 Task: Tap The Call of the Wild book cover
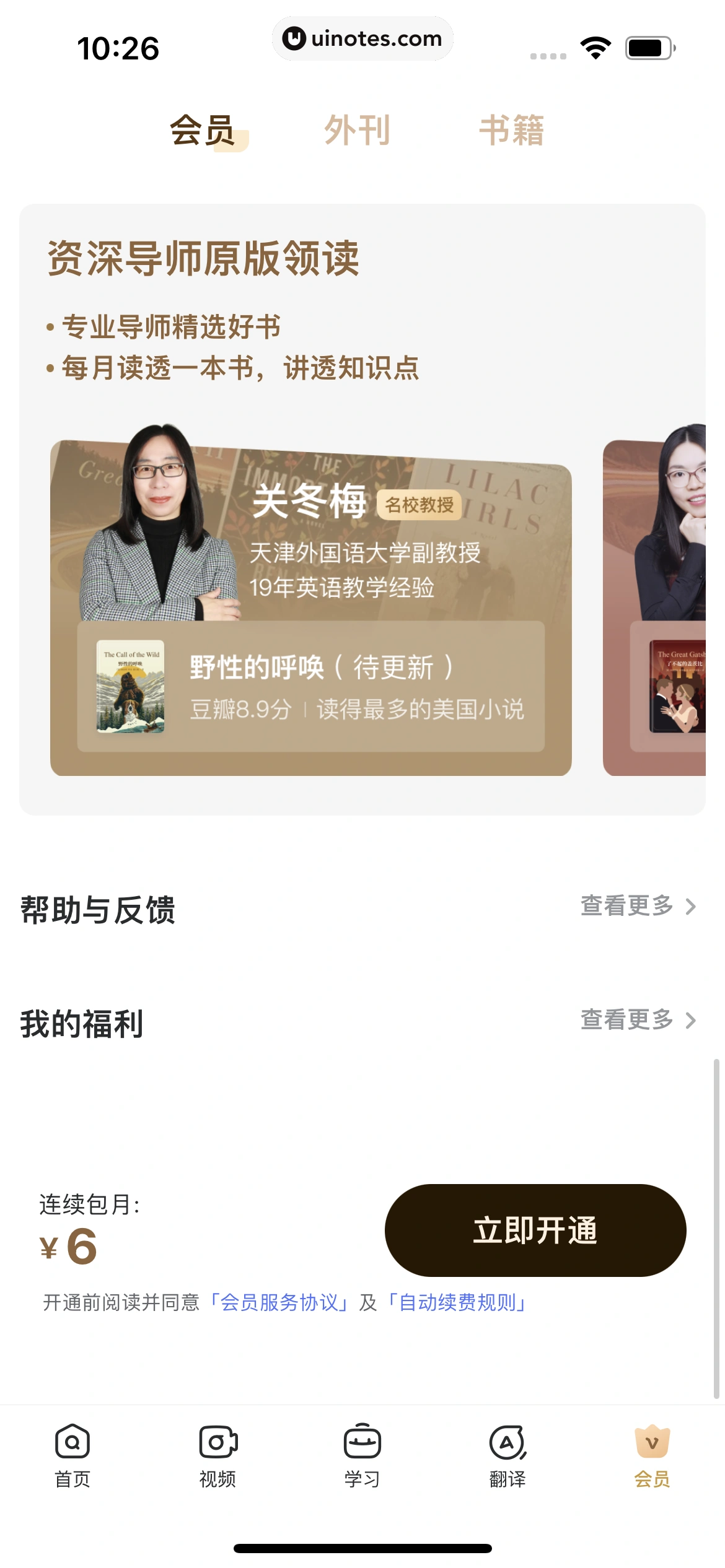tap(131, 687)
